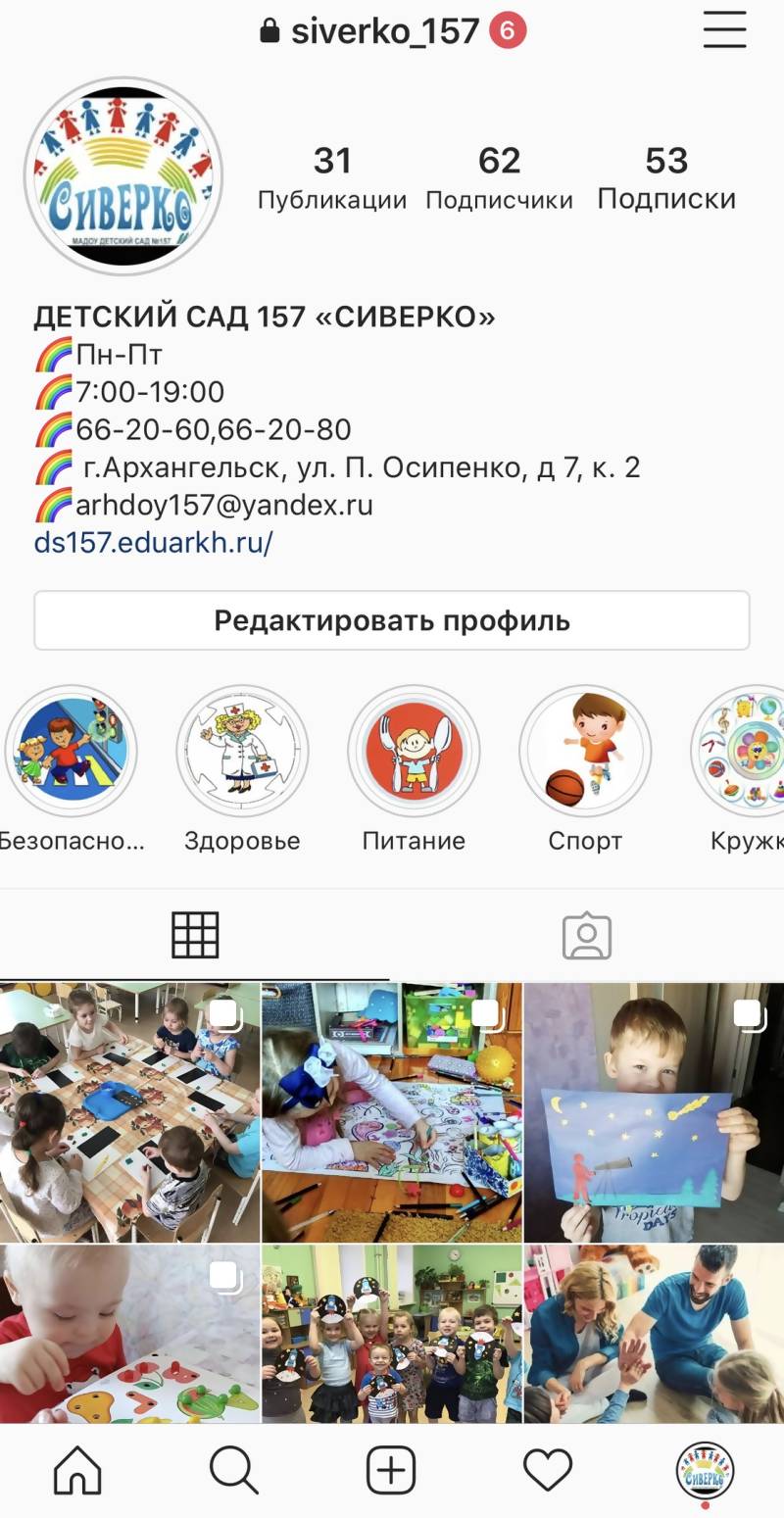Open the Спорт story highlight
The height and width of the screenshot is (1518, 784).
point(585,753)
